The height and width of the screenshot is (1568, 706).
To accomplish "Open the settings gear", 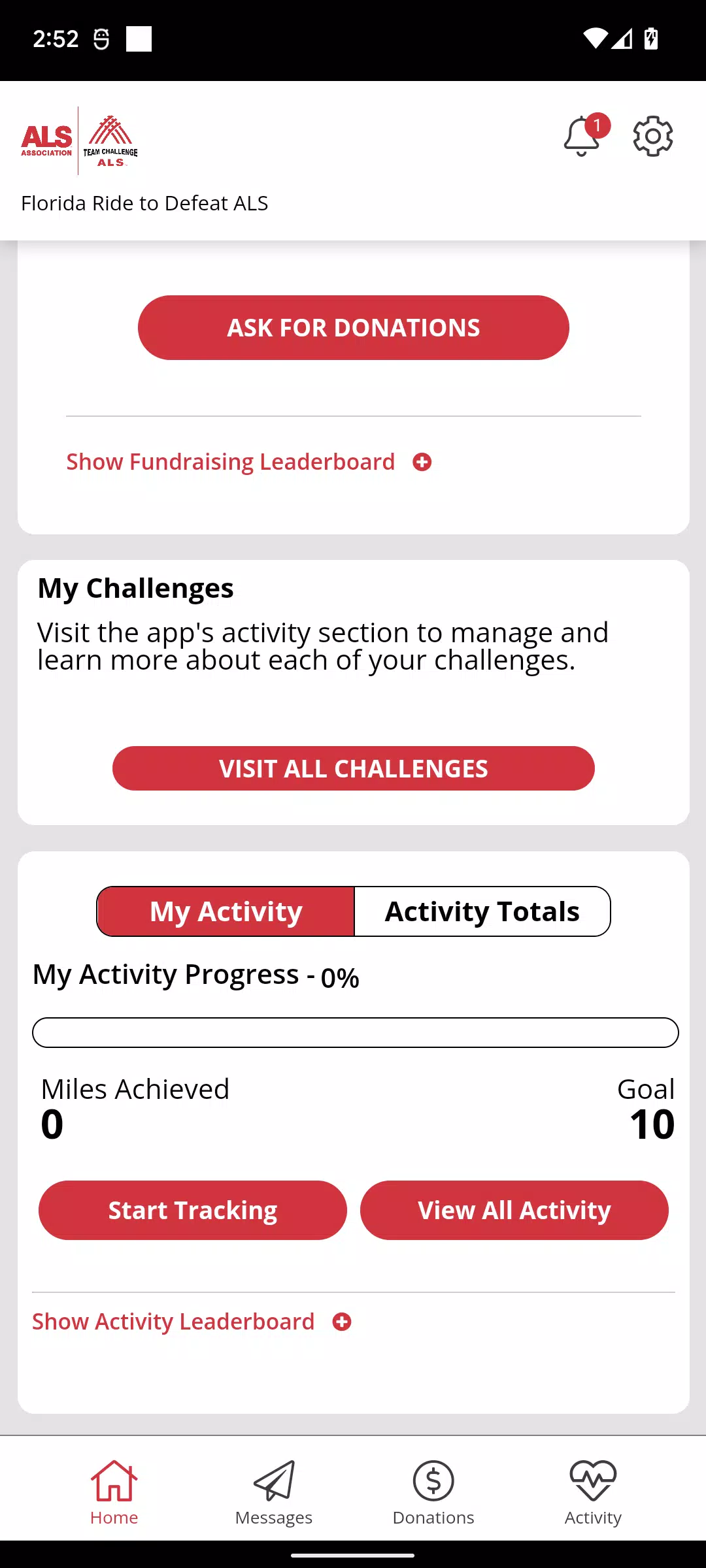I will pyautogui.click(x=653, y=136).
